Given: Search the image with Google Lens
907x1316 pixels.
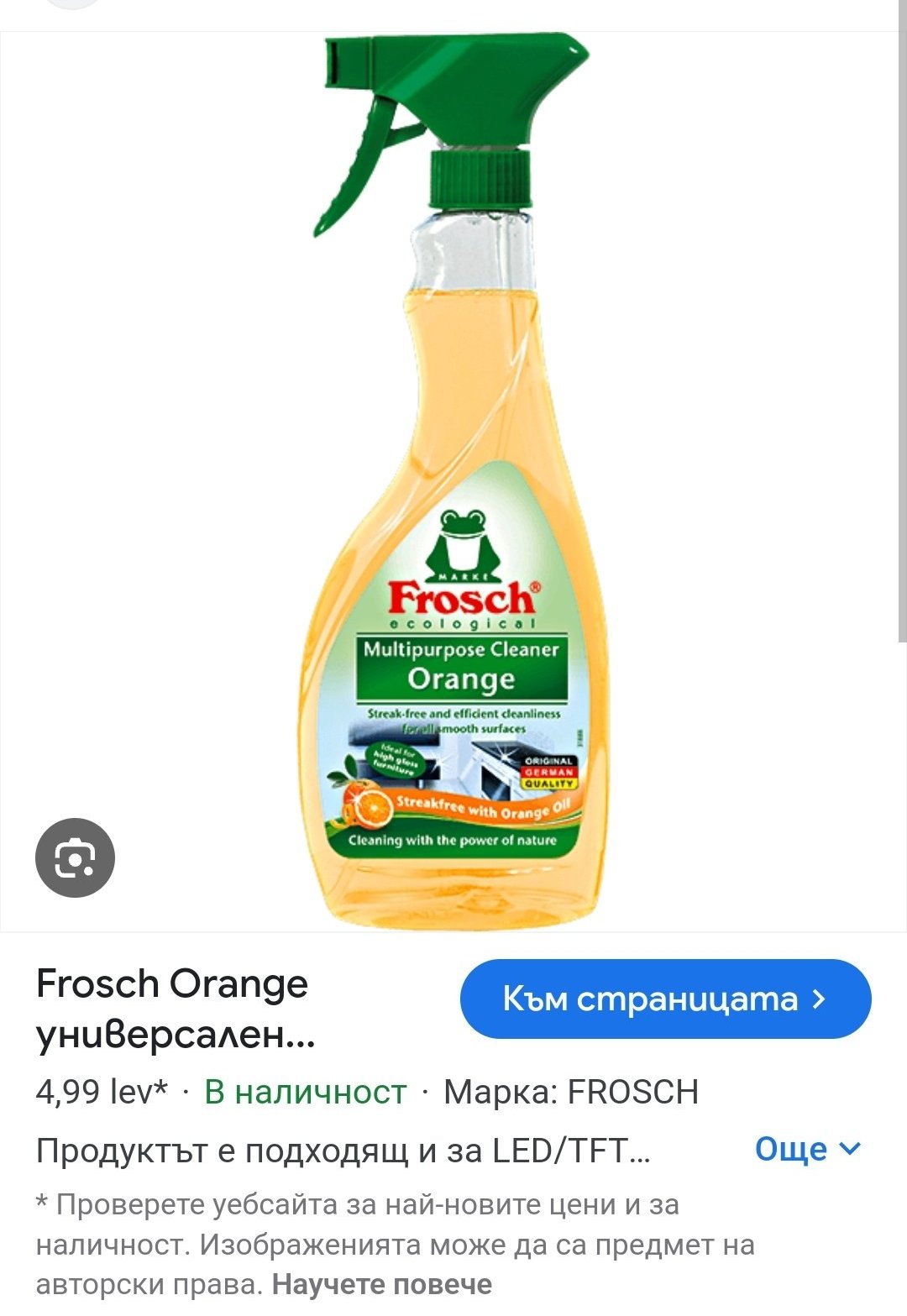Looking at the screenshot, I should coord(75,857).
